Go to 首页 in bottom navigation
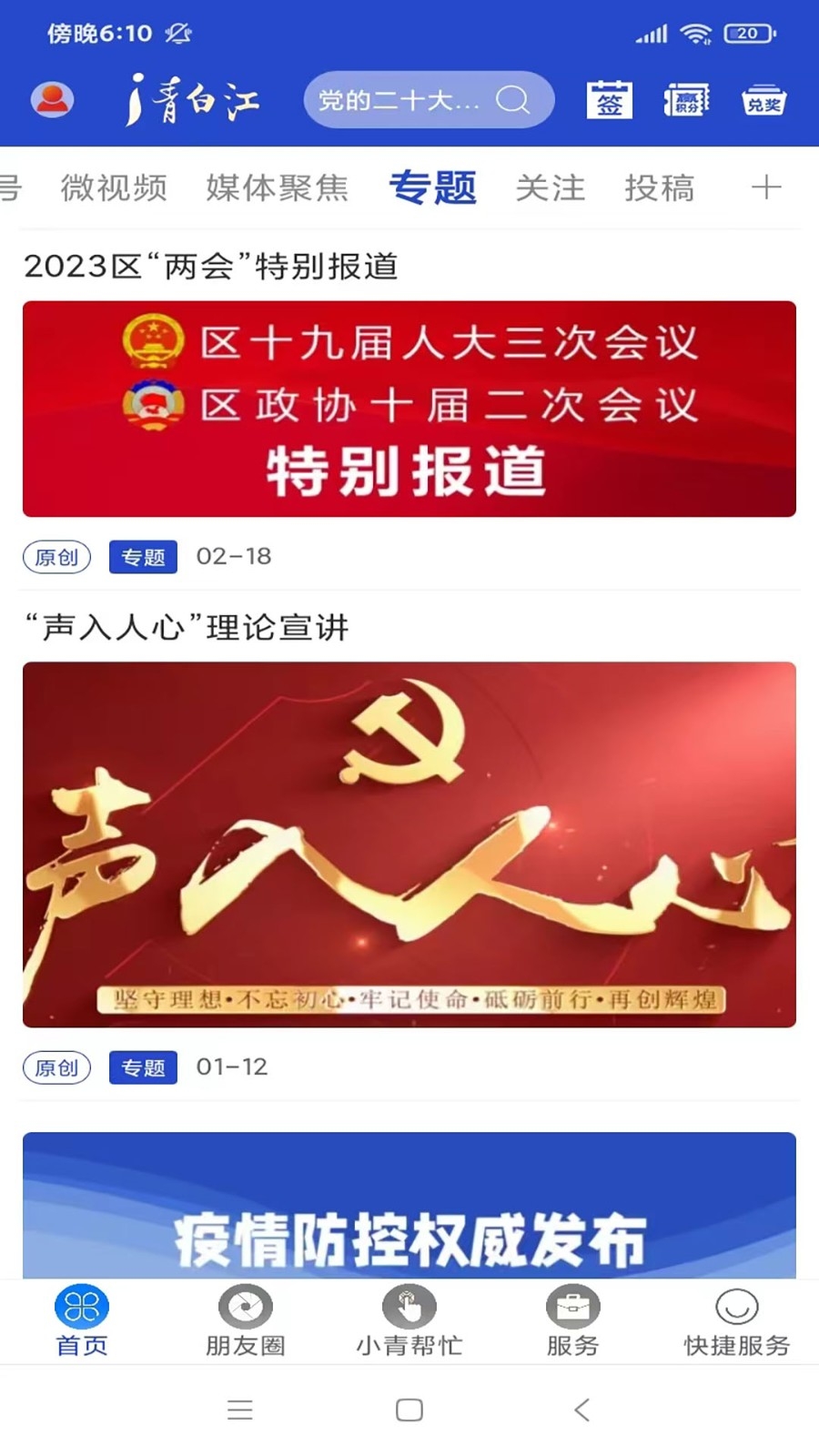The width and height of the screenshot is (819, 1456). coord(82,1320)
